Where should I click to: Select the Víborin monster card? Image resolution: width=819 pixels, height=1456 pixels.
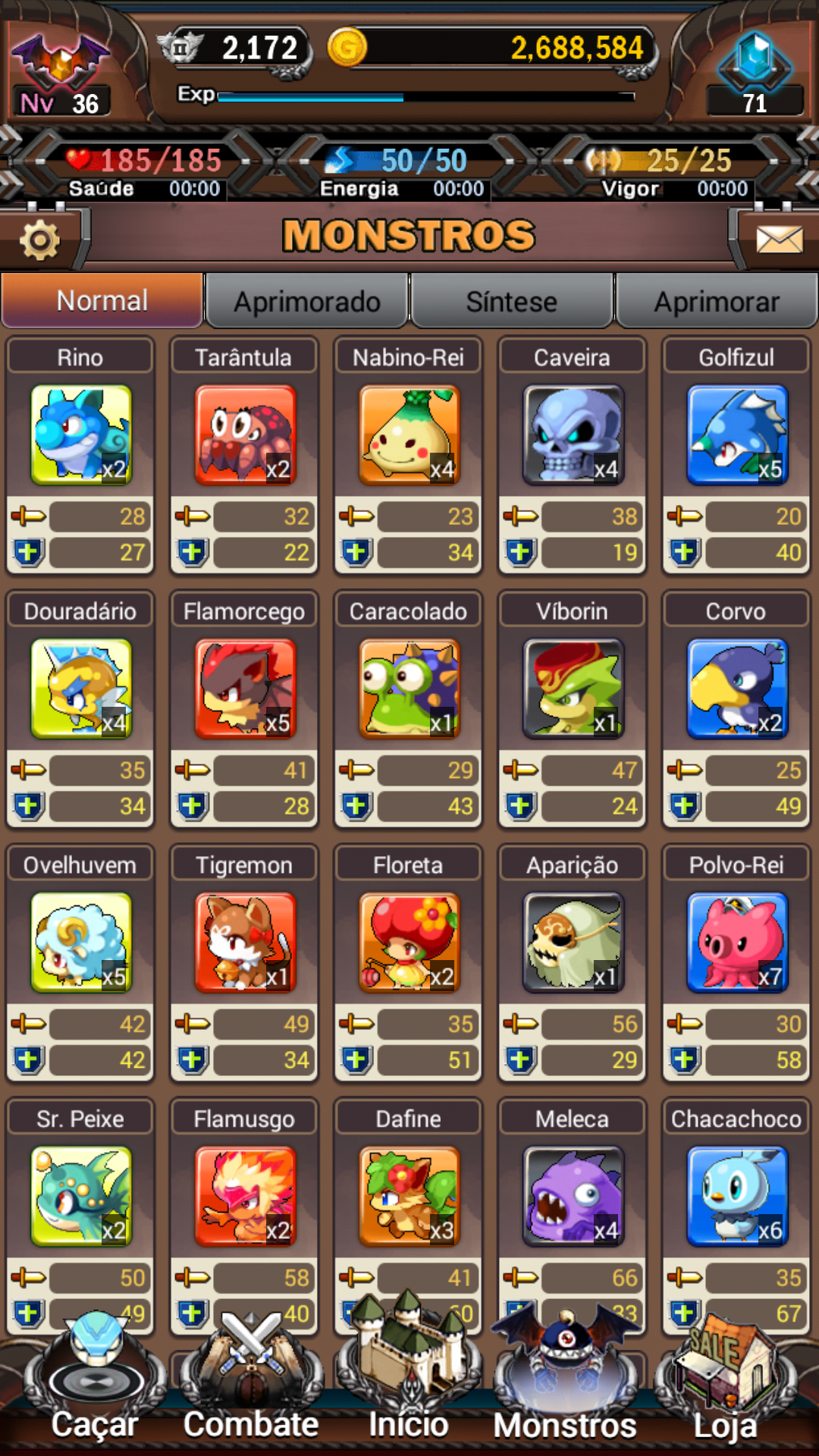pos(572,709)
